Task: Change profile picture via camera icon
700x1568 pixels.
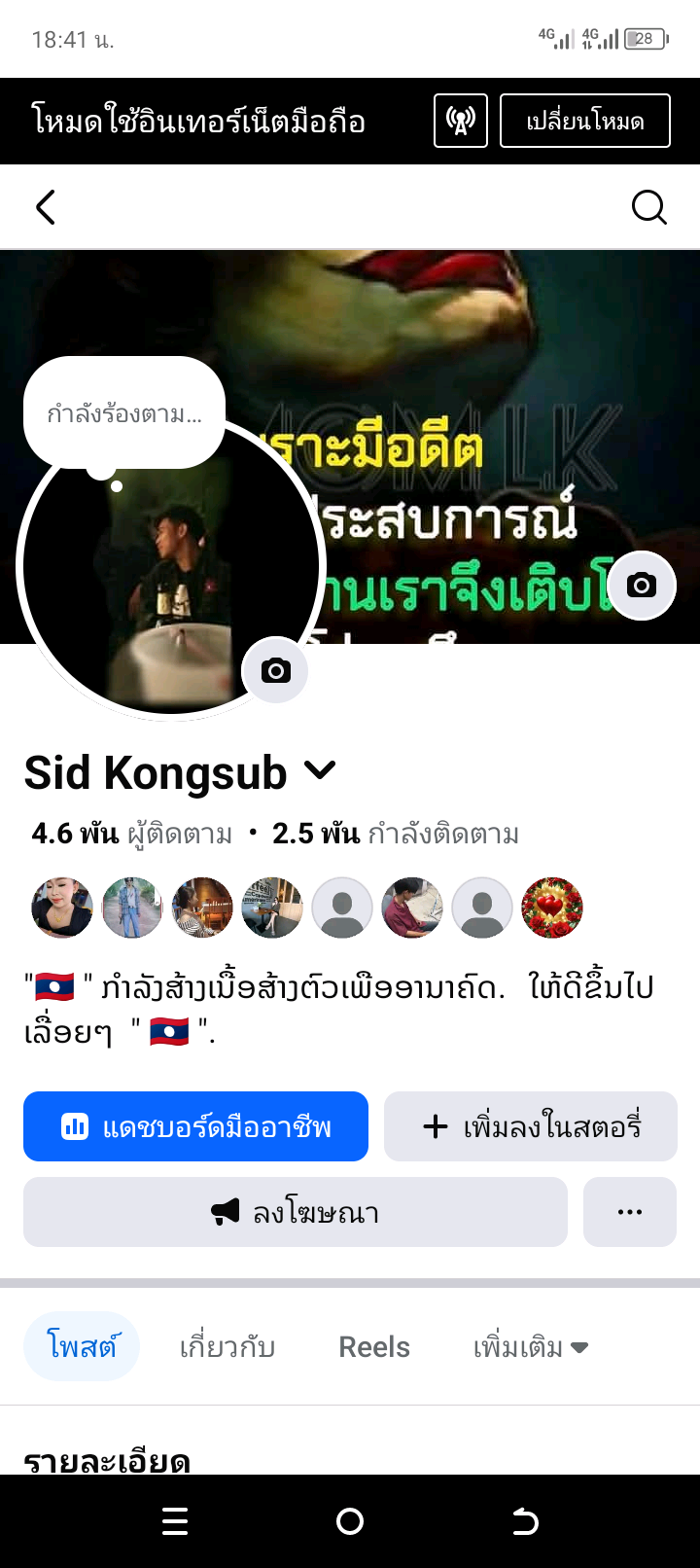Action: [x=275, y=670]
